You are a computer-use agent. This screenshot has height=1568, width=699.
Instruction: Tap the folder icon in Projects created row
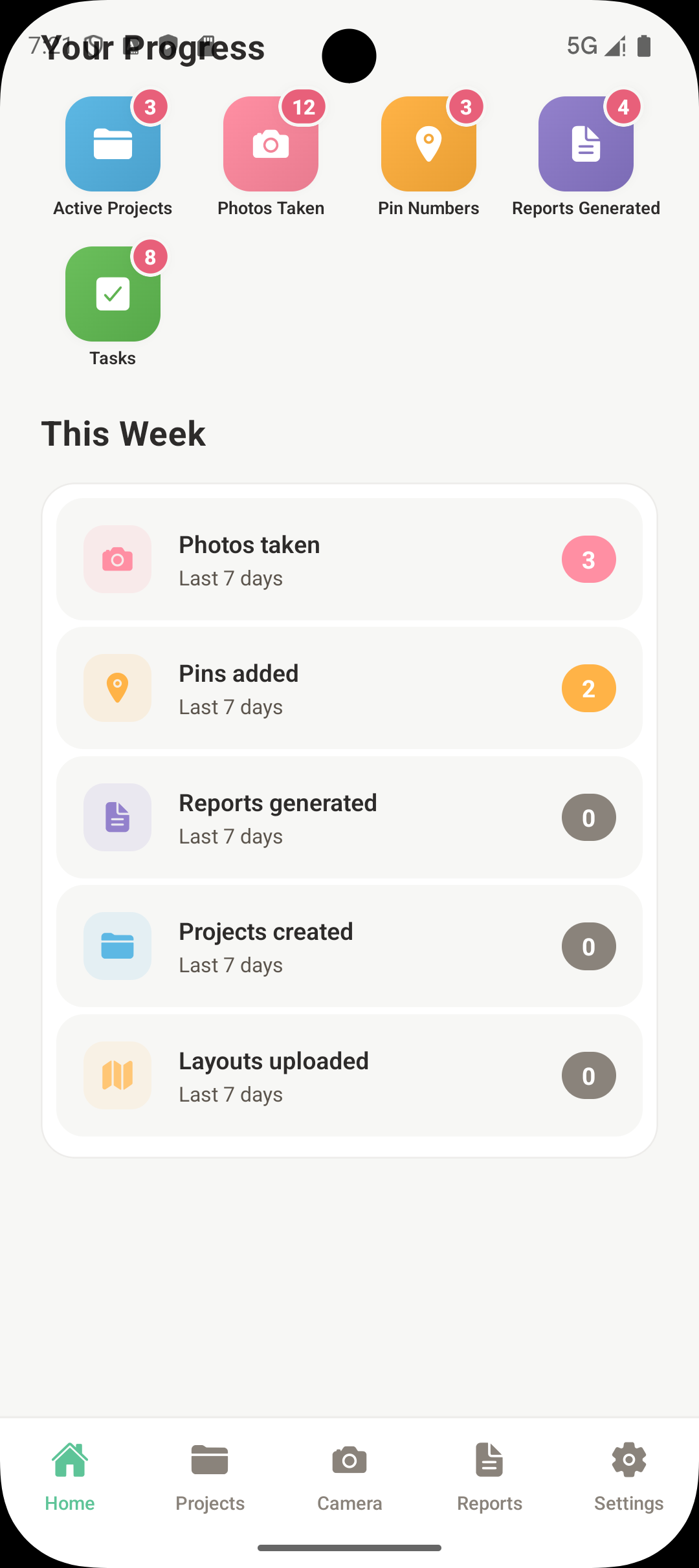tap(116, 946)
